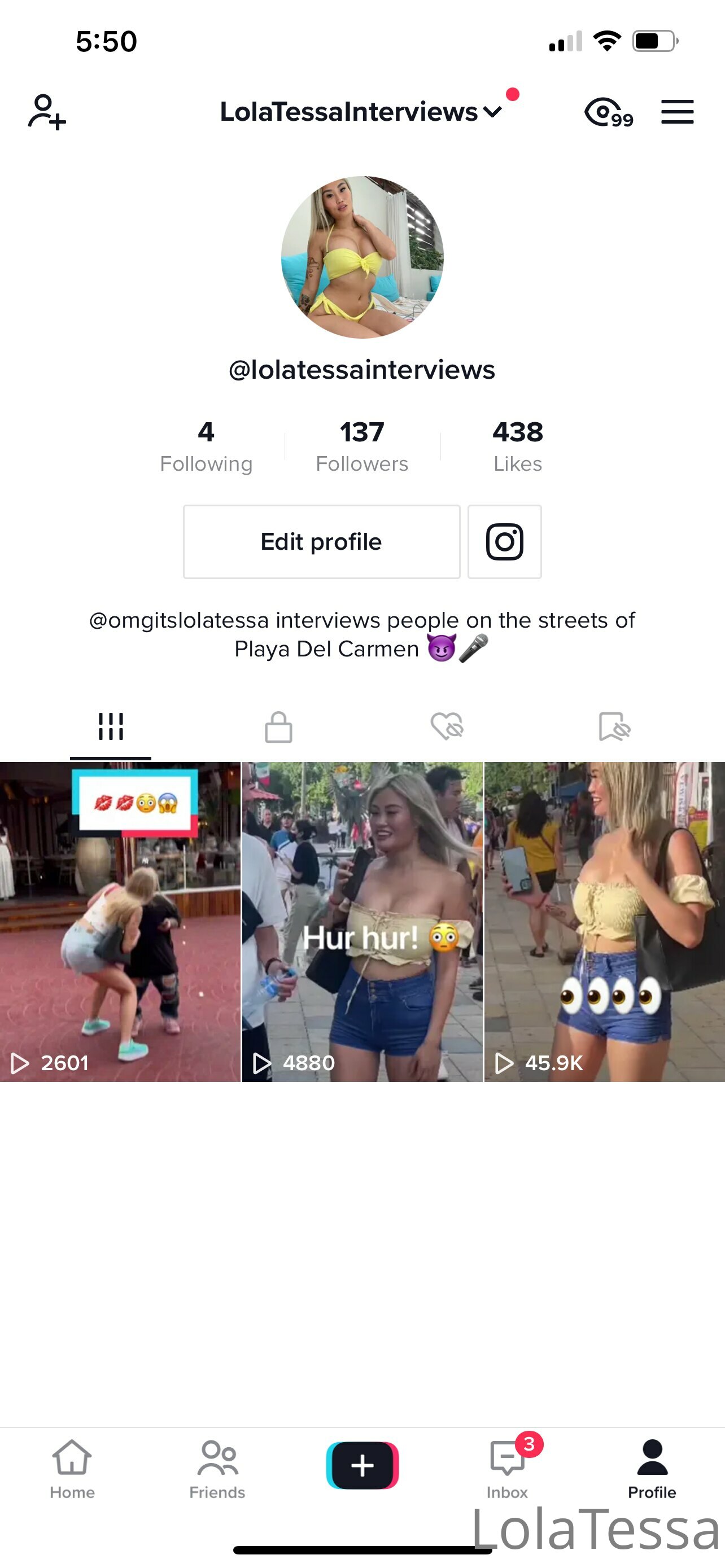This screenshot has height=1568, width=725.
Task: View the Following list
Action: pyautogui.click(x=206, y=447)
